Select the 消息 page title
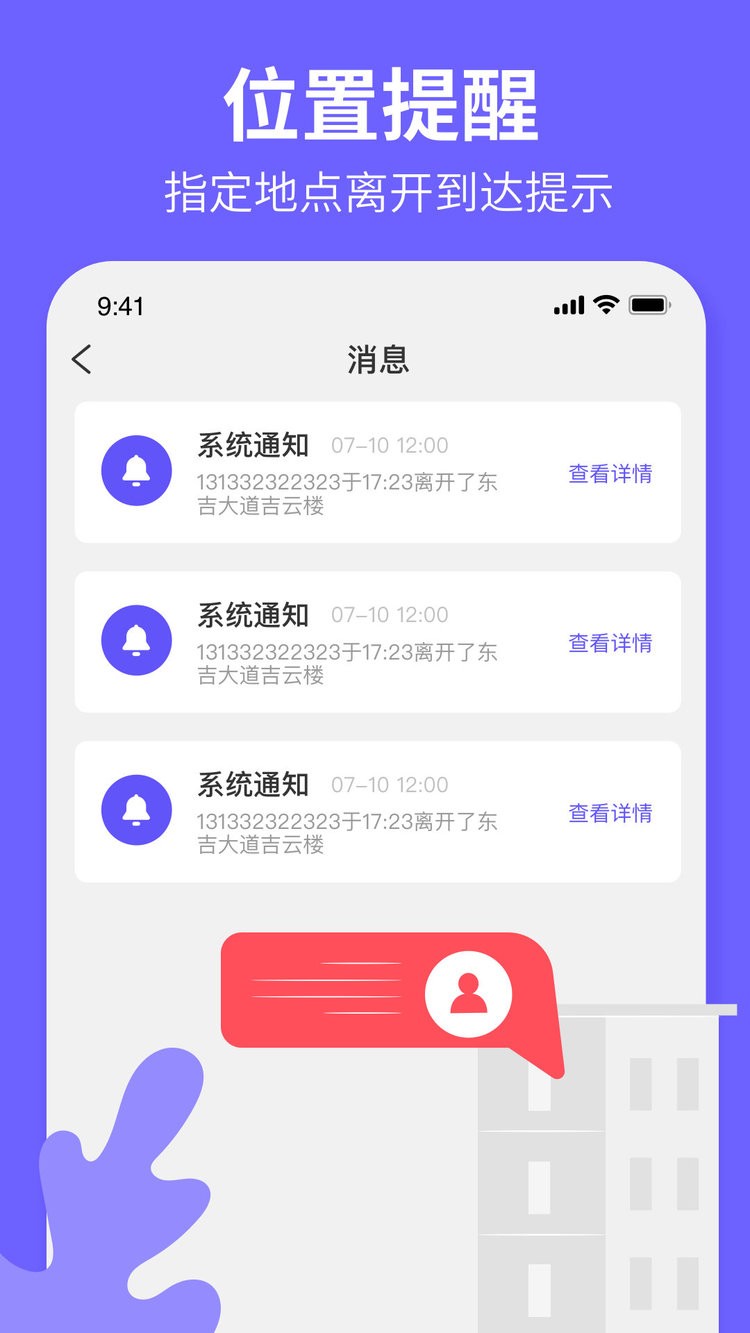Screen dimensions: 750x1333 coord(374,360)
